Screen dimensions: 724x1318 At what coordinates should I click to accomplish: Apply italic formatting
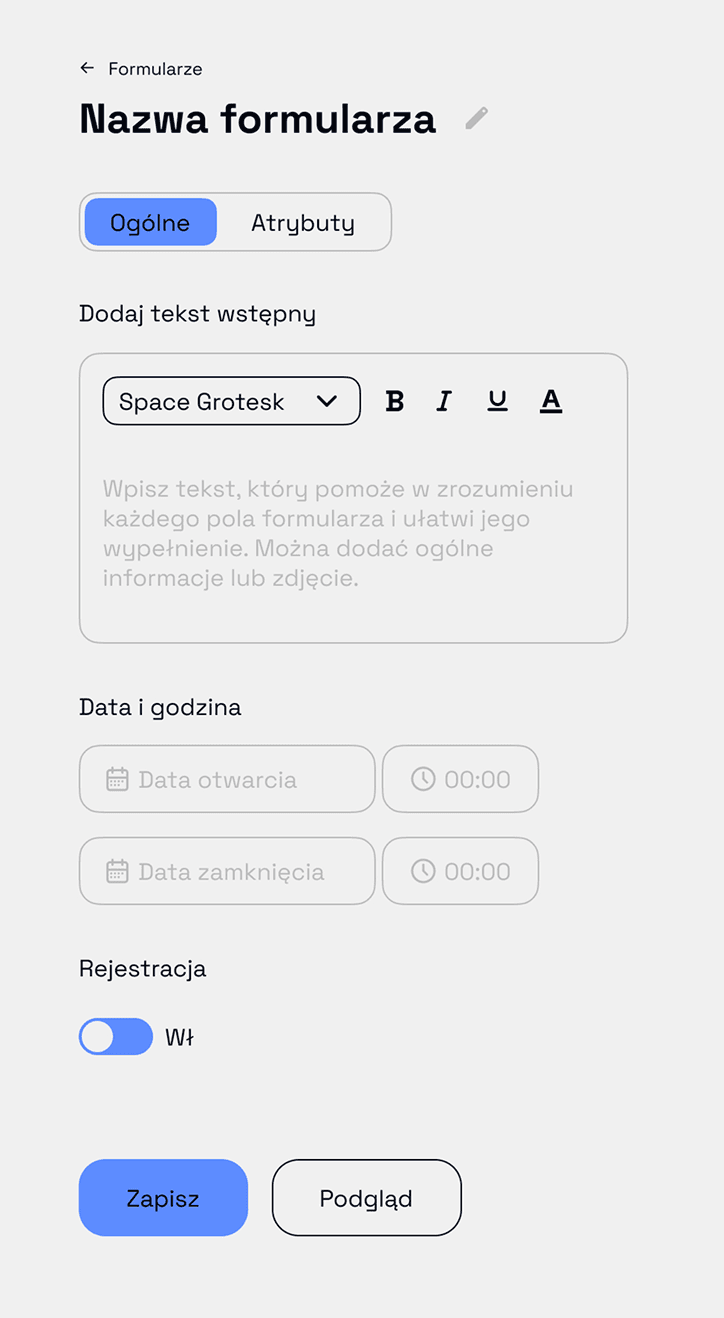tap(444, 401)
